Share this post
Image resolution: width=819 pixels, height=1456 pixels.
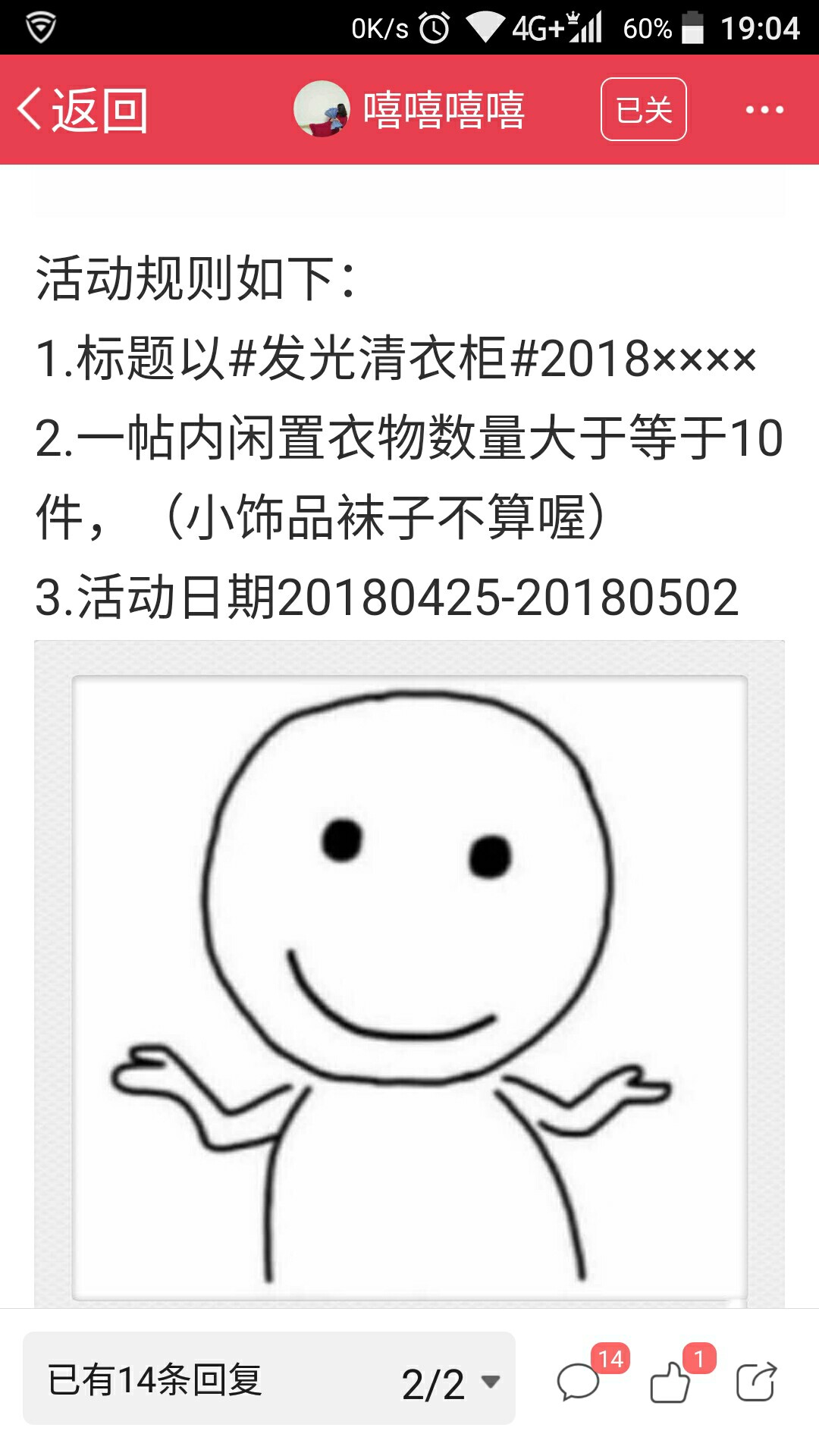(756, 1381)
